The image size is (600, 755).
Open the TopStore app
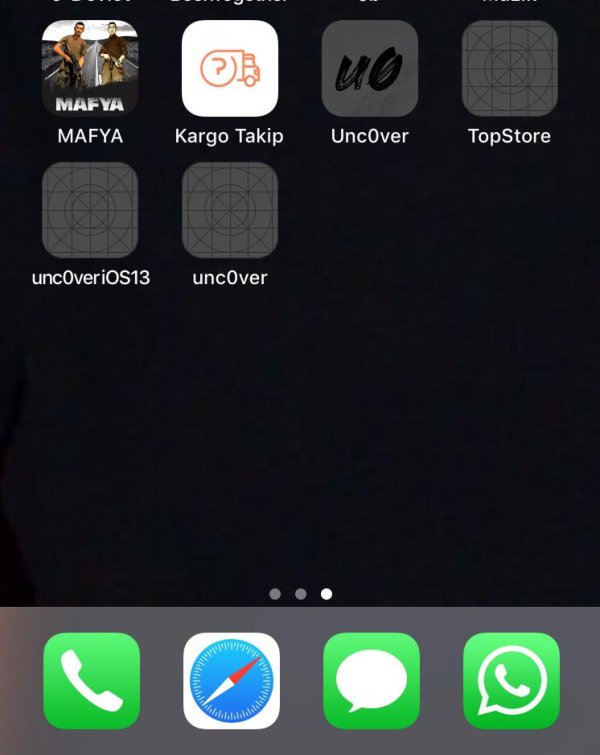(x=510, y=68)
